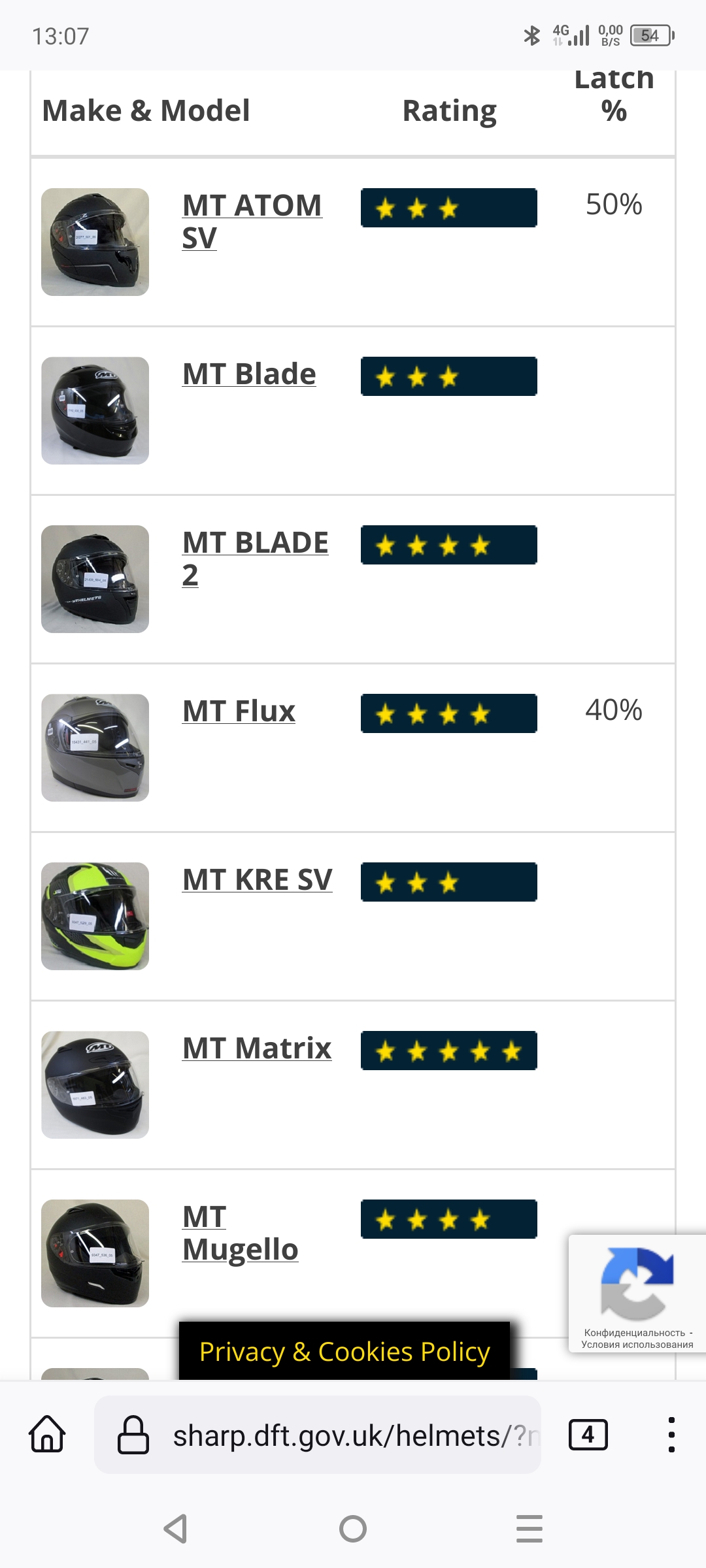Open the MT ATOM SV helmet link
The width and height of the screenshot is (706, 1568).
click(252, 221)
